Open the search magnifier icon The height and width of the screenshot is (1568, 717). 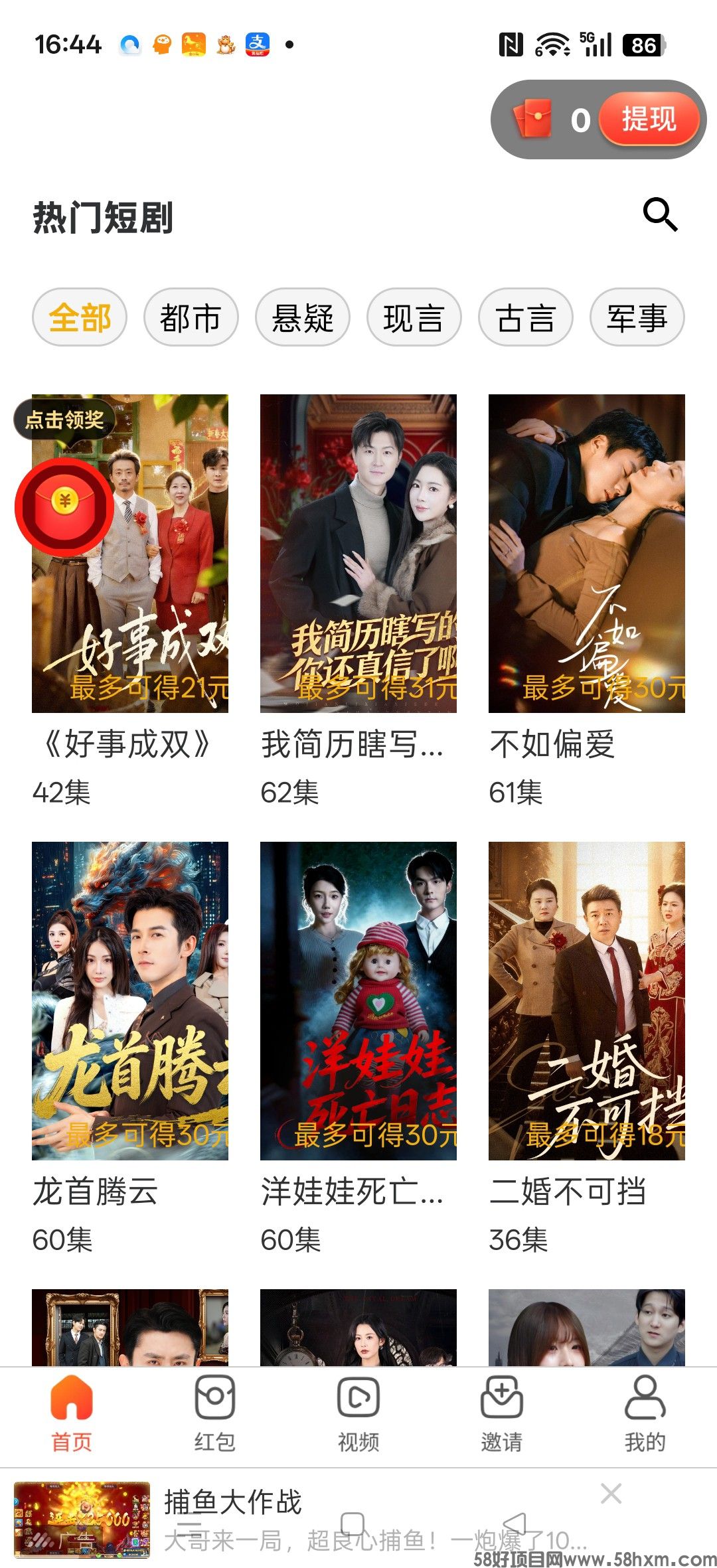pos(660,214)
